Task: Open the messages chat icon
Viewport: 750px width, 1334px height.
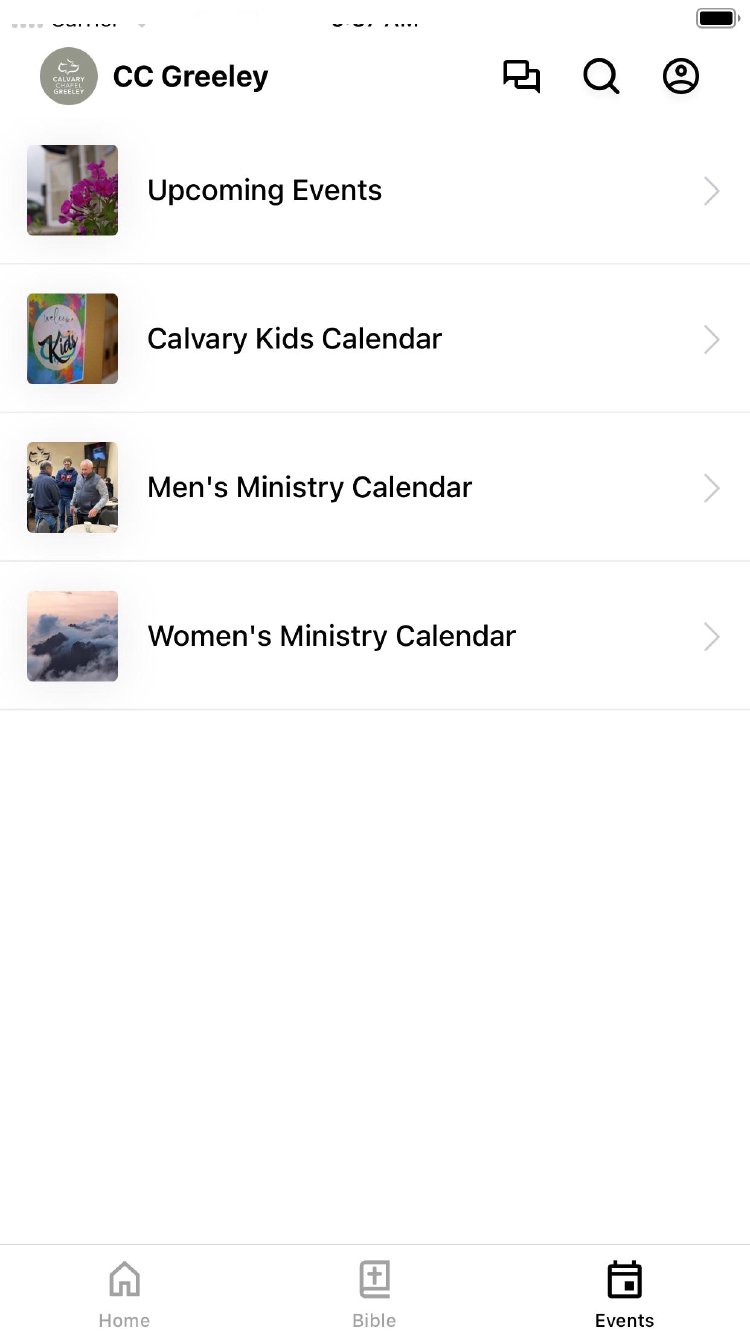Action: pos(521,77)
